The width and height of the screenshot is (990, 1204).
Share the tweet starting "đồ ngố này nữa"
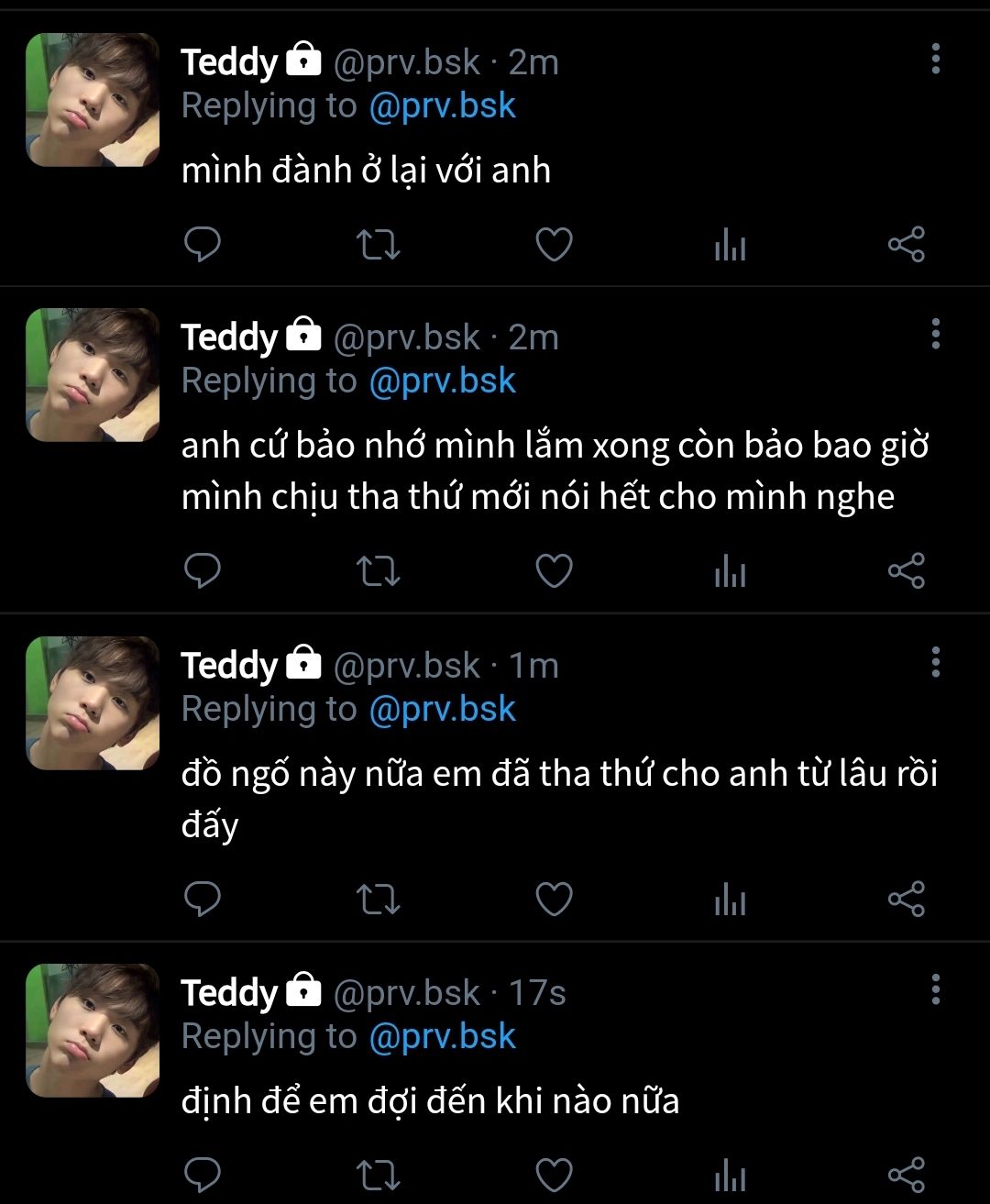click(x=906, y=900)
